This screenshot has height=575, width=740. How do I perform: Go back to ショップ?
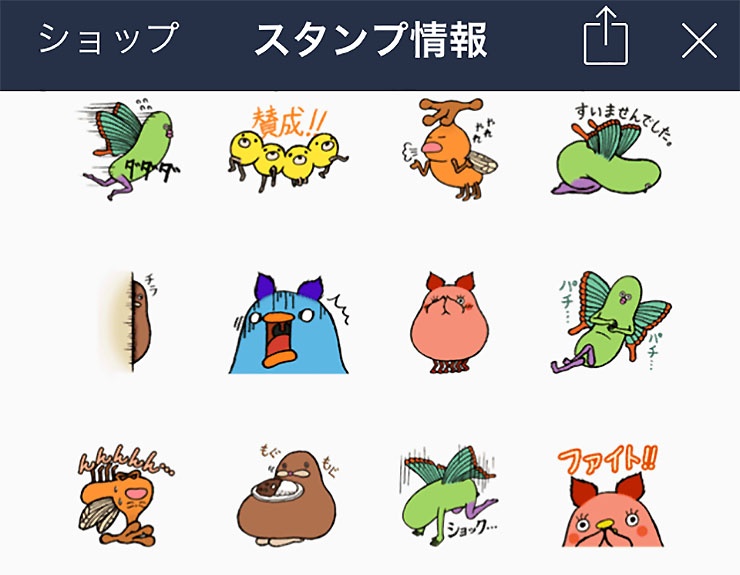pos(108,40)
